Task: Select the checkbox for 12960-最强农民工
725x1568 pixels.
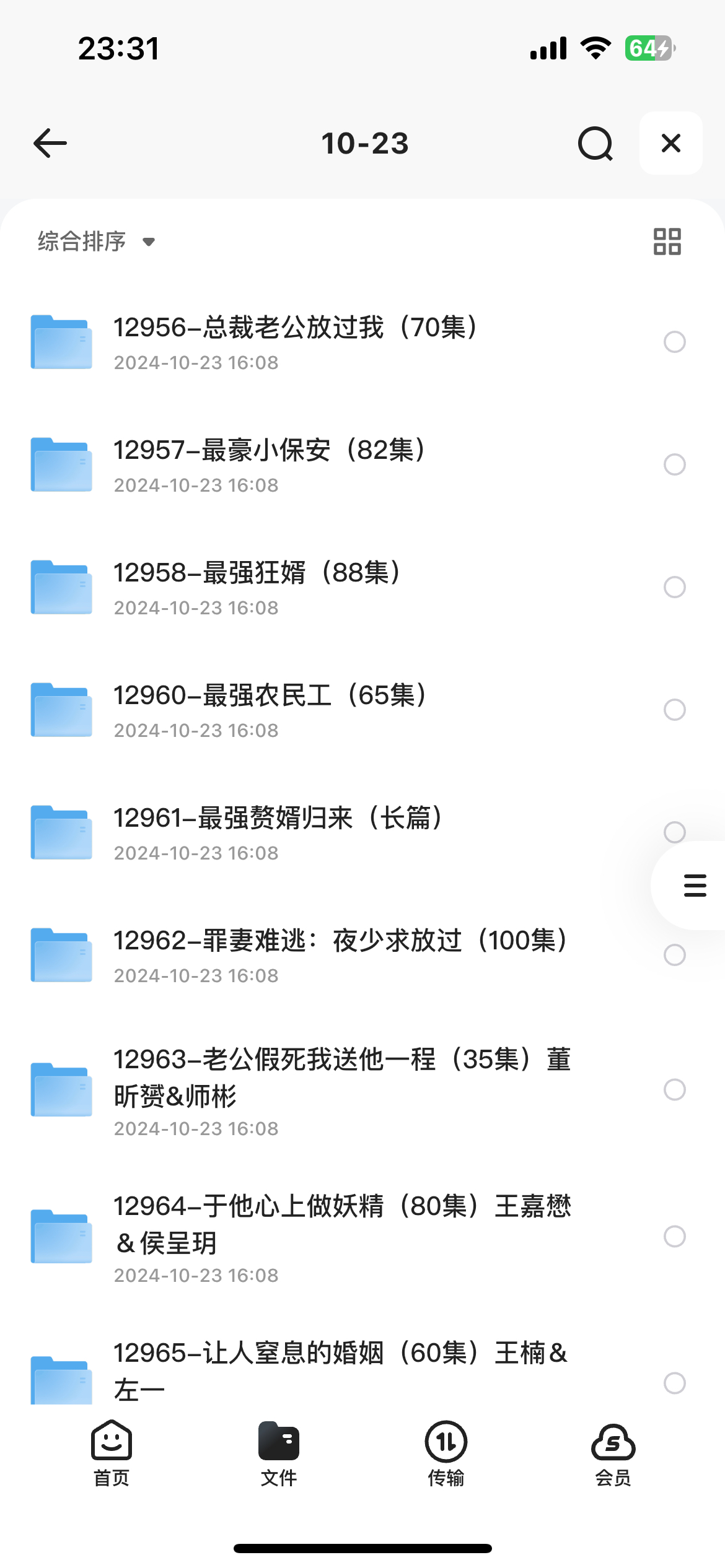Action: click(x=674, y=710)
